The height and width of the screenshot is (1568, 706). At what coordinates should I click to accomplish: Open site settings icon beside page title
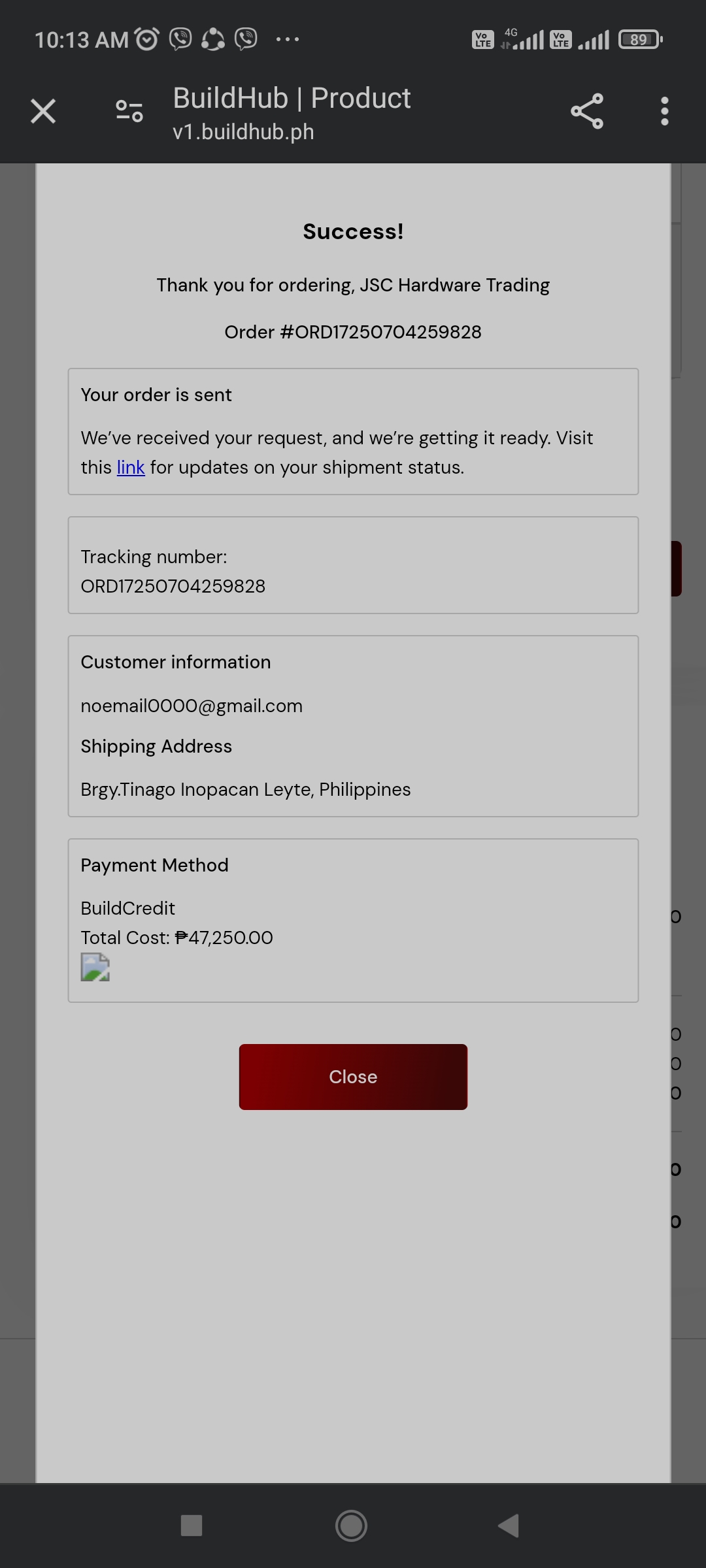click(x=129, y=111)
